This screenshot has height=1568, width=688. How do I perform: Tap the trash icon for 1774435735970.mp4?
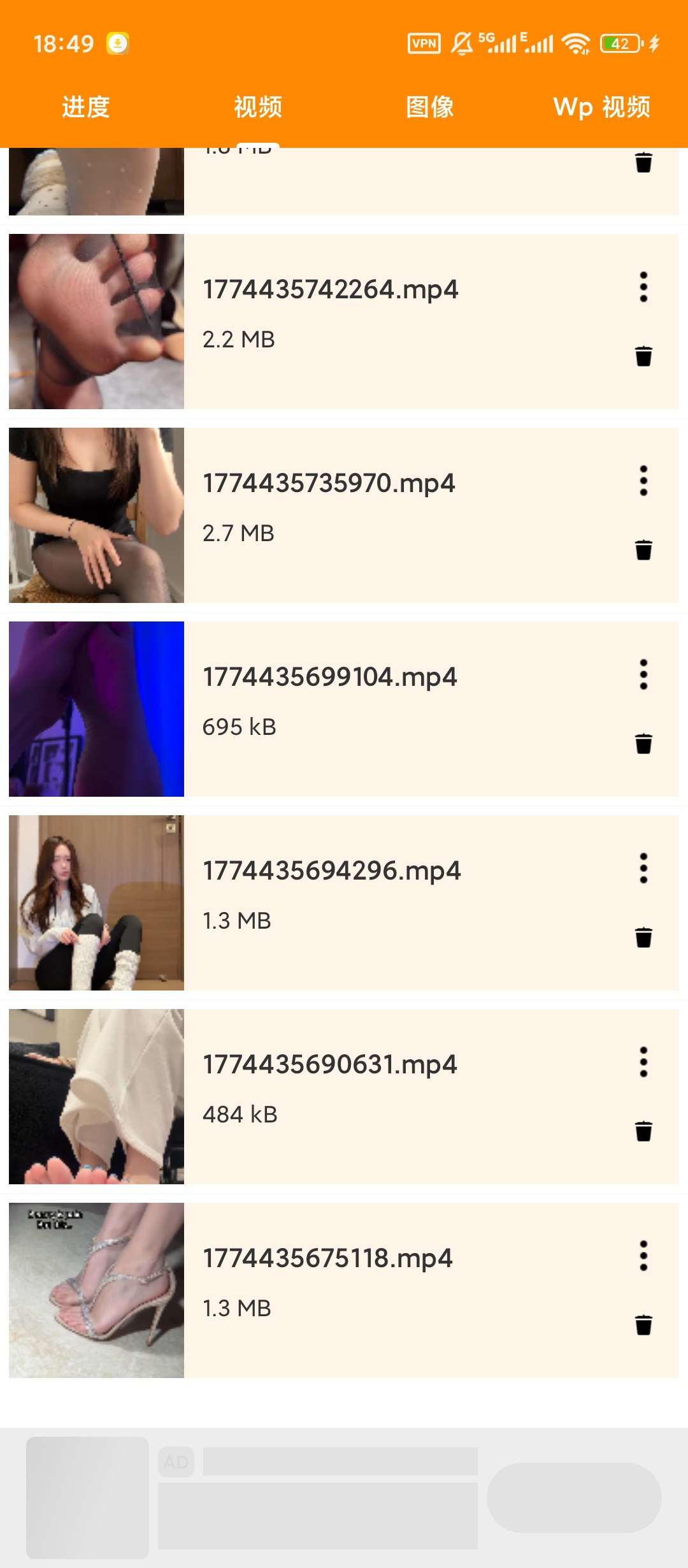point(643,550)
